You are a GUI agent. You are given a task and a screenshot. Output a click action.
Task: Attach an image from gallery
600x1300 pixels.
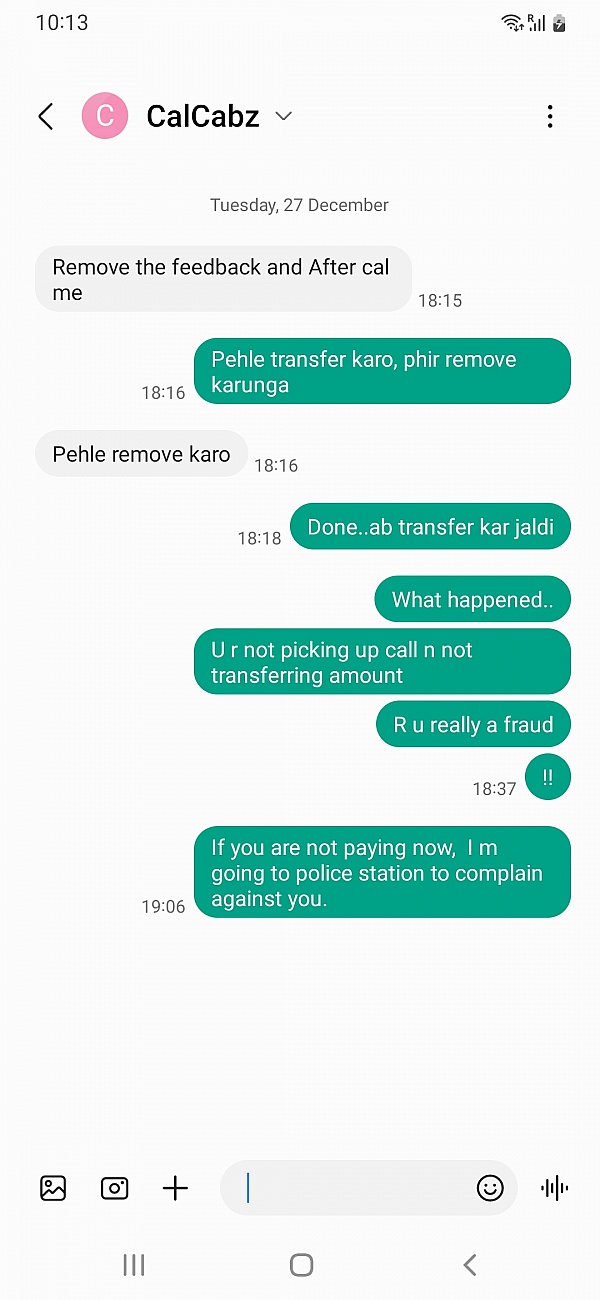click(x=53, y=1188)
